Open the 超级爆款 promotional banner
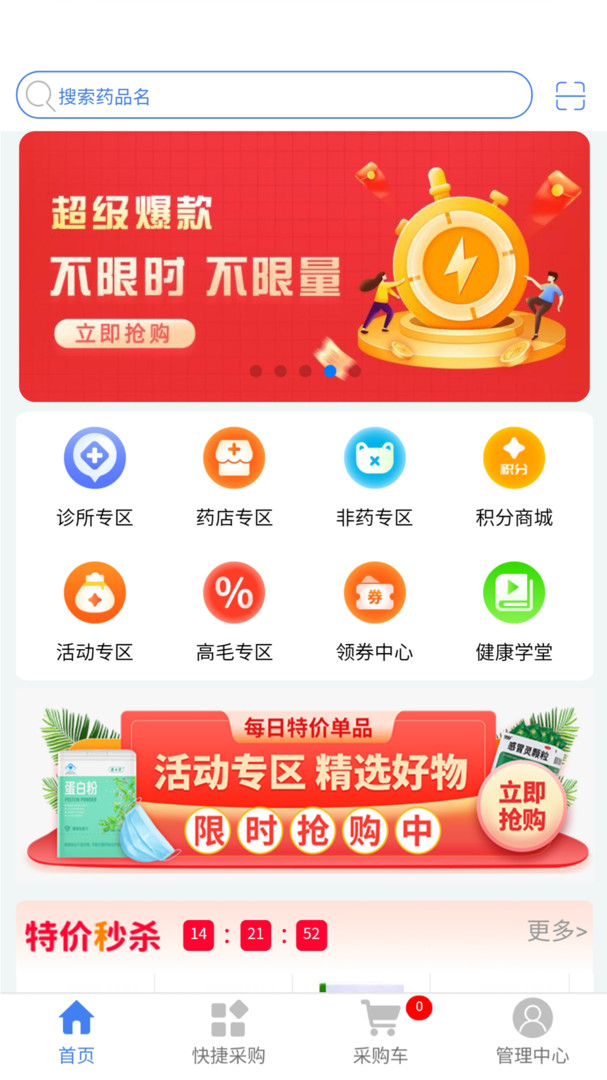 [304, 266]
